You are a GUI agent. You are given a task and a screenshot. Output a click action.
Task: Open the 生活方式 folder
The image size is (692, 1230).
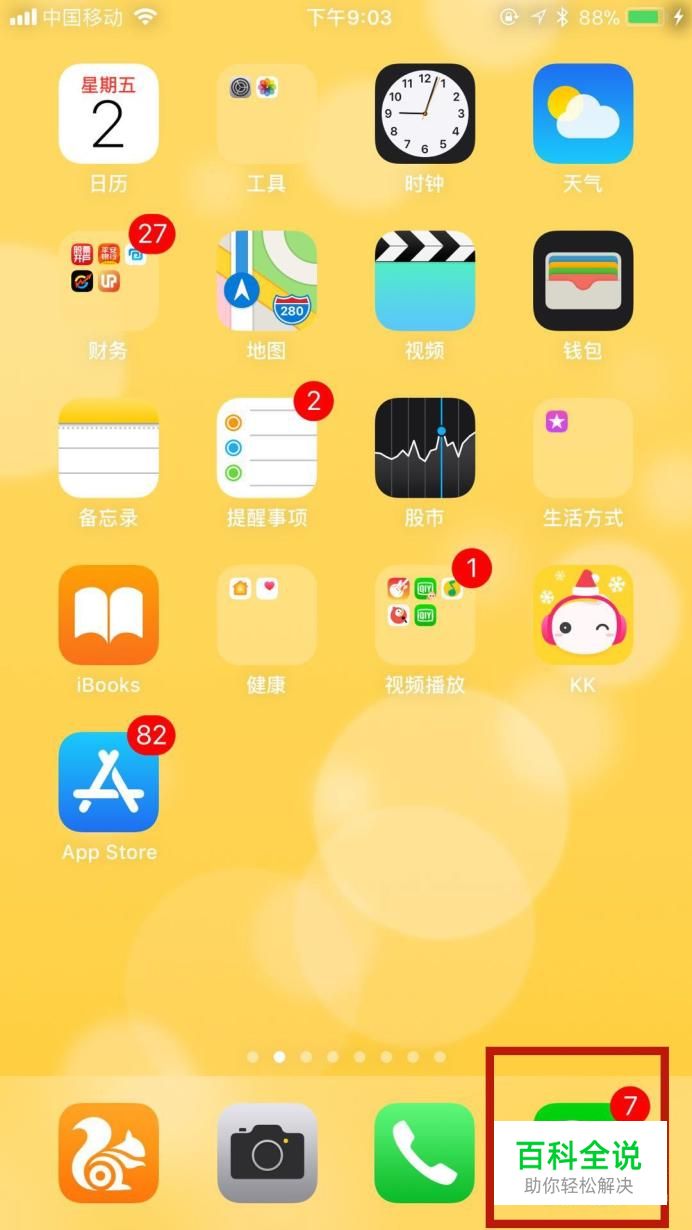point(582,448)
